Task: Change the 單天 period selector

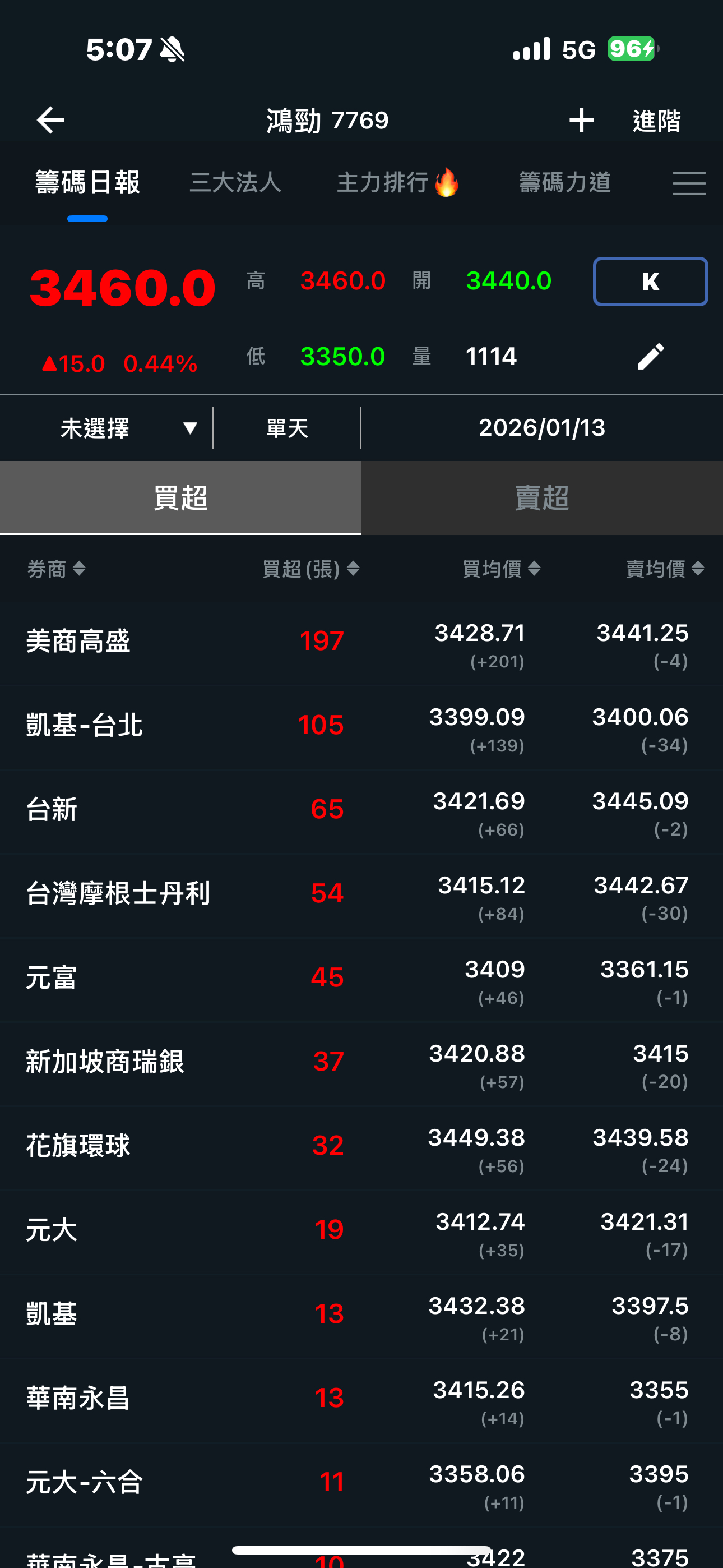Action: [288, 428]
